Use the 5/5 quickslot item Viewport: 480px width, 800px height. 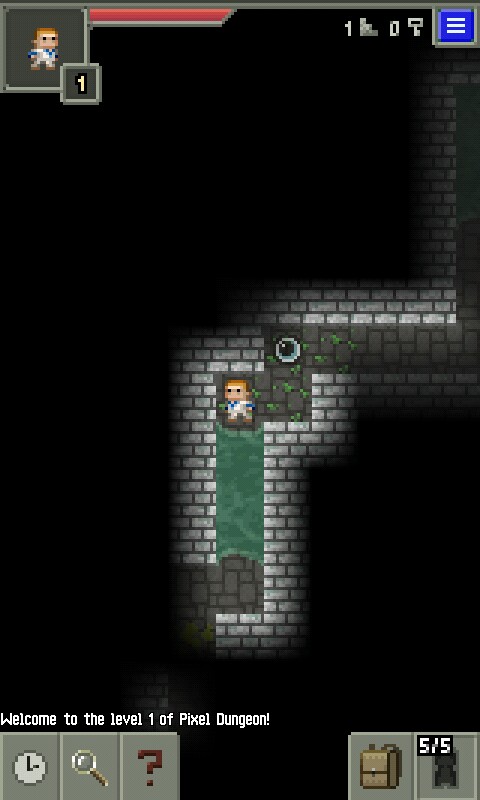tap(446, 767)
